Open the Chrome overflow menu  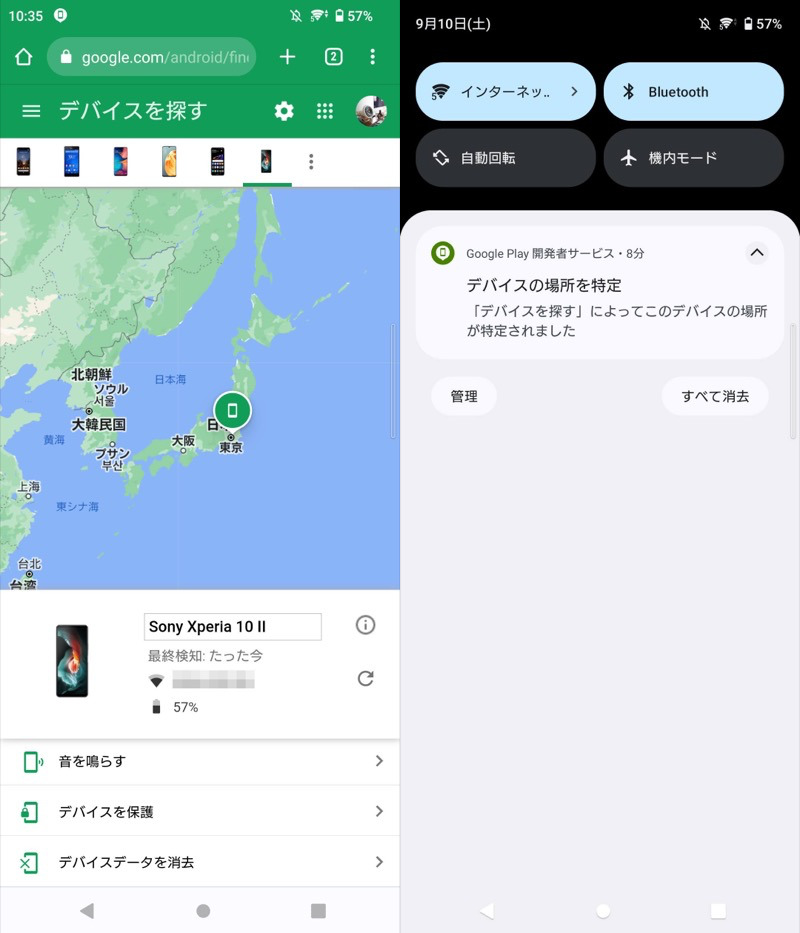pos(373,57)
